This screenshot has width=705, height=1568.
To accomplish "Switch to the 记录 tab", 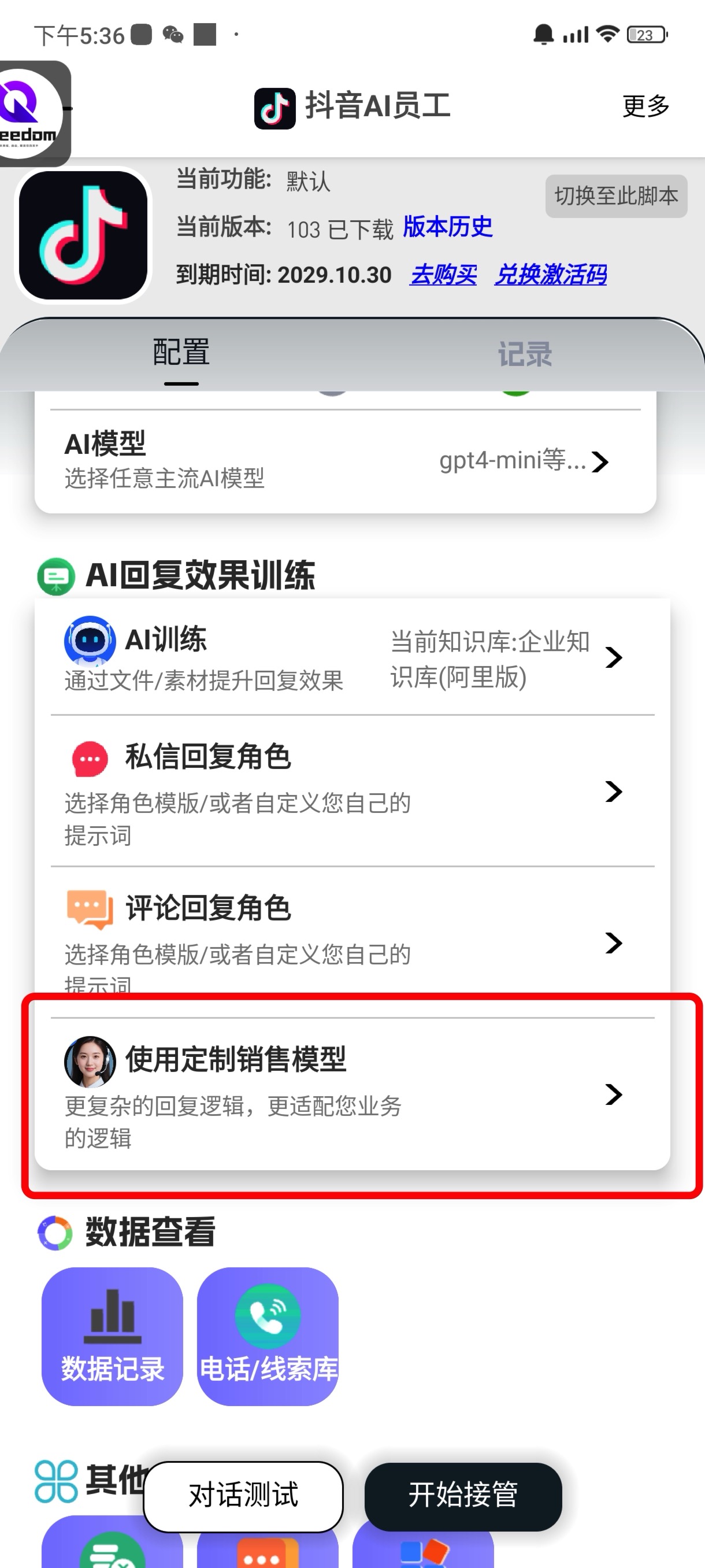I will (524, 354).
